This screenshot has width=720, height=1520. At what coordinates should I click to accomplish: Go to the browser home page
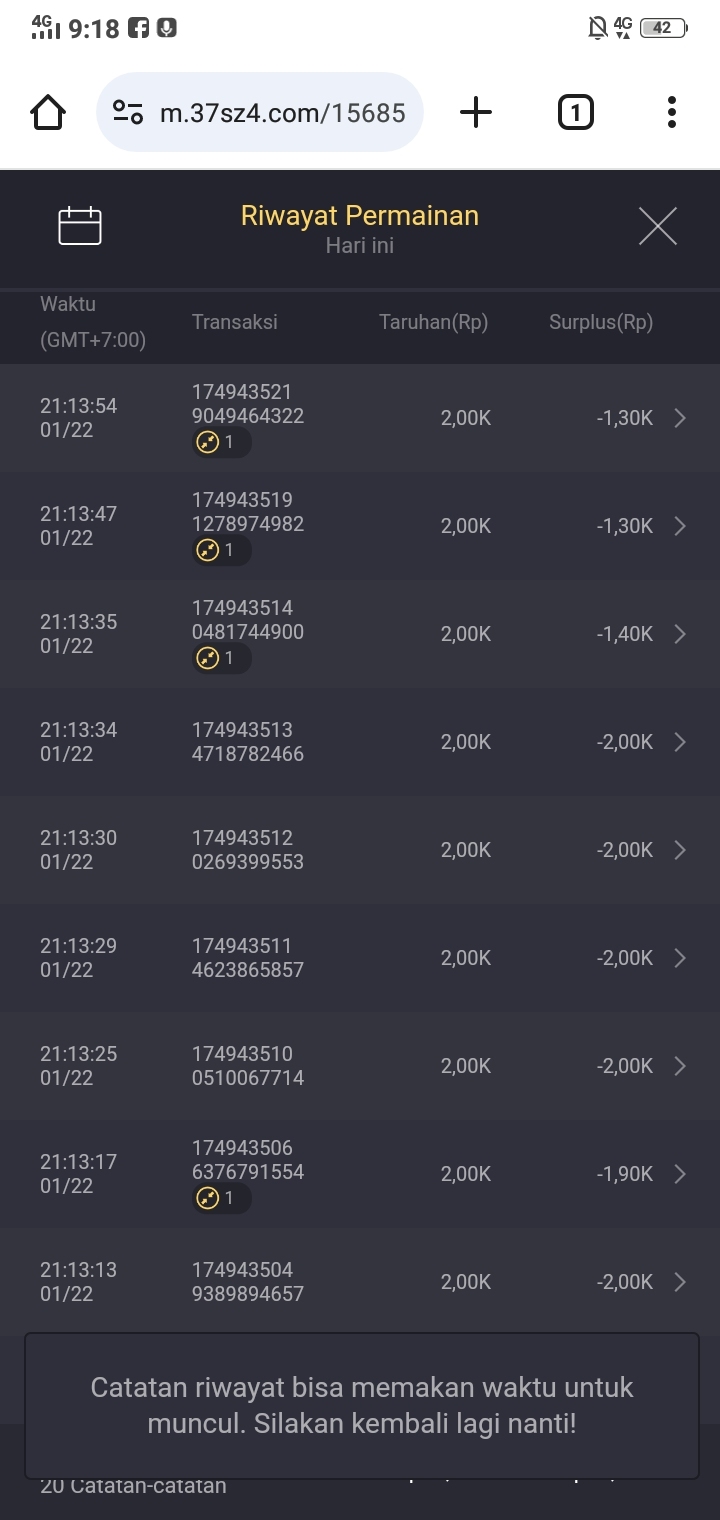coord(48,113)
